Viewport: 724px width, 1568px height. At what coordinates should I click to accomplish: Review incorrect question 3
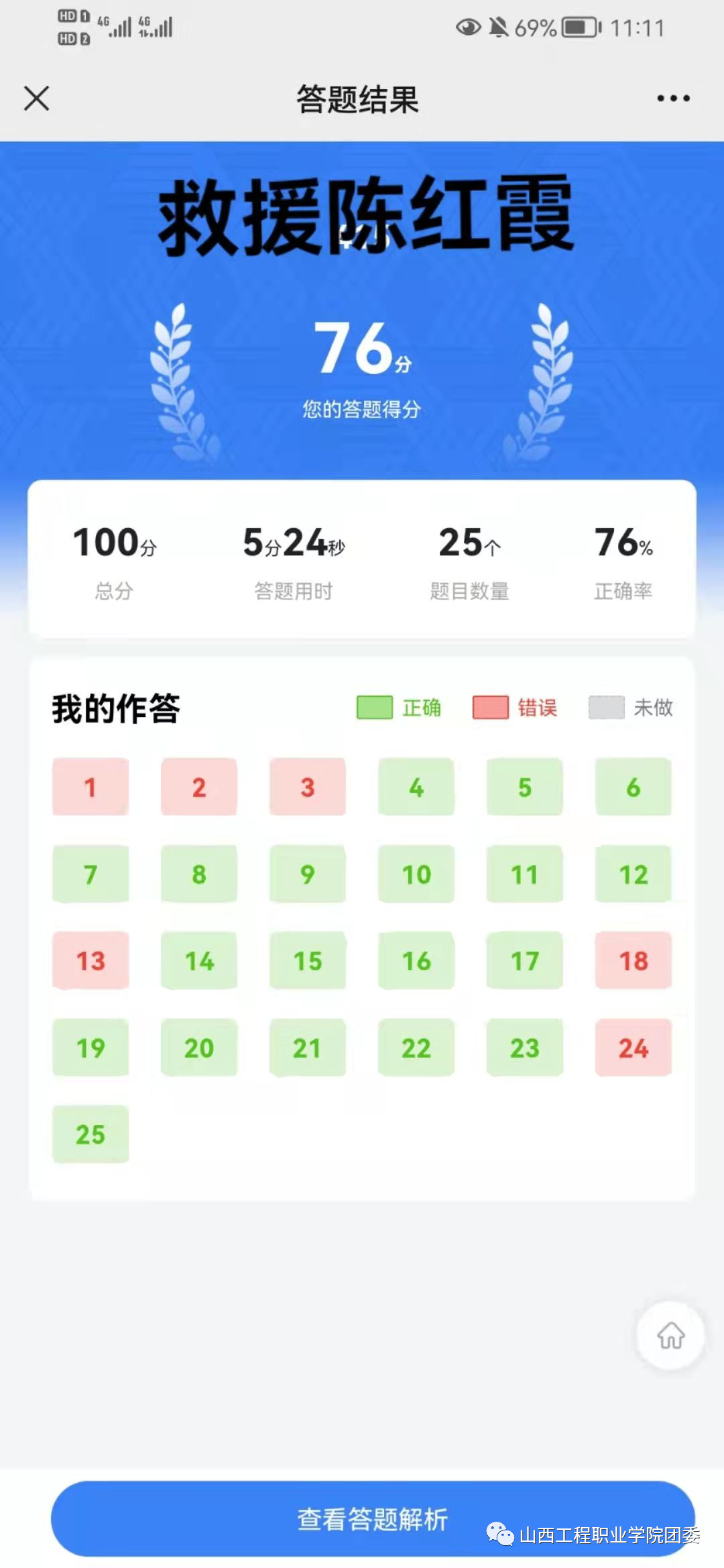tap(308, 787)
